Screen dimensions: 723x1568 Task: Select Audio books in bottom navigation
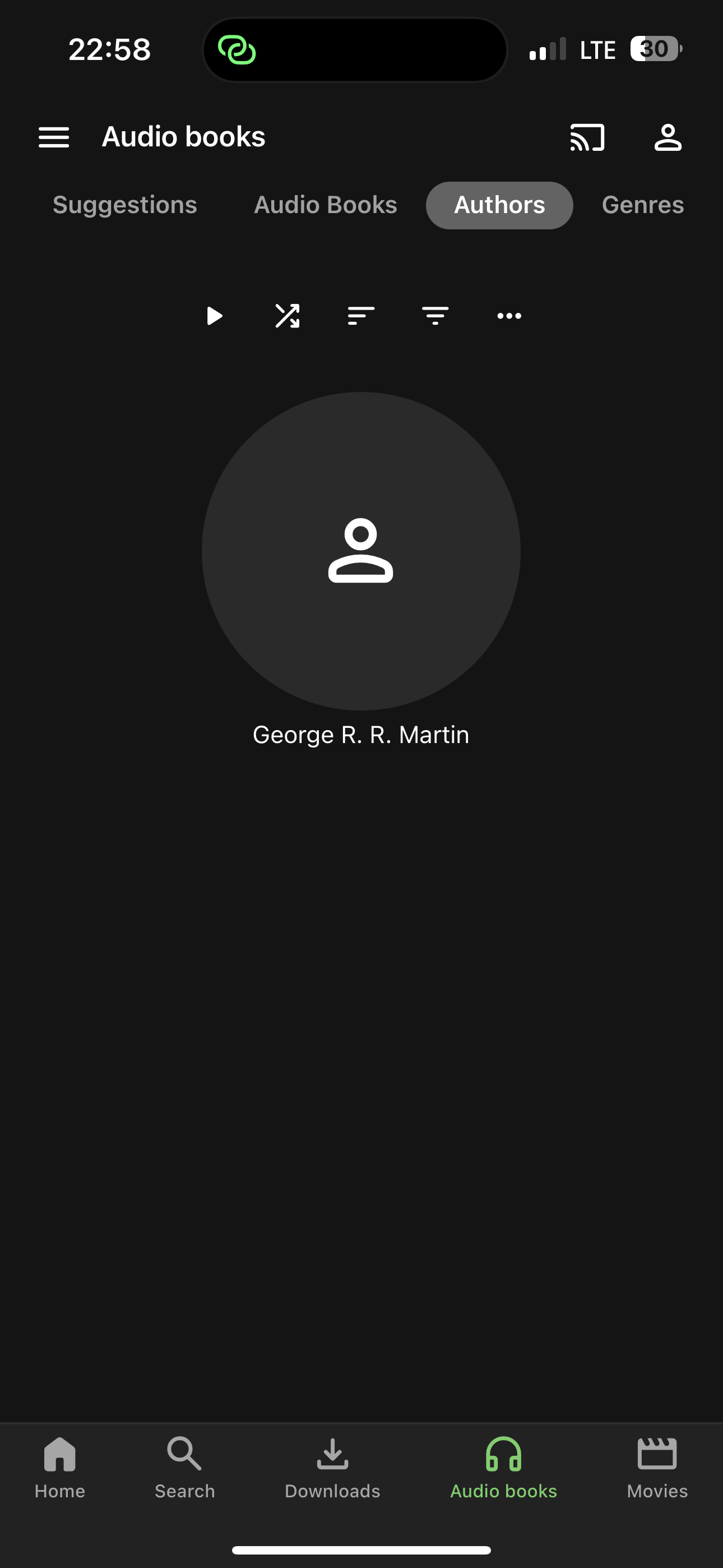(503, 1467)
